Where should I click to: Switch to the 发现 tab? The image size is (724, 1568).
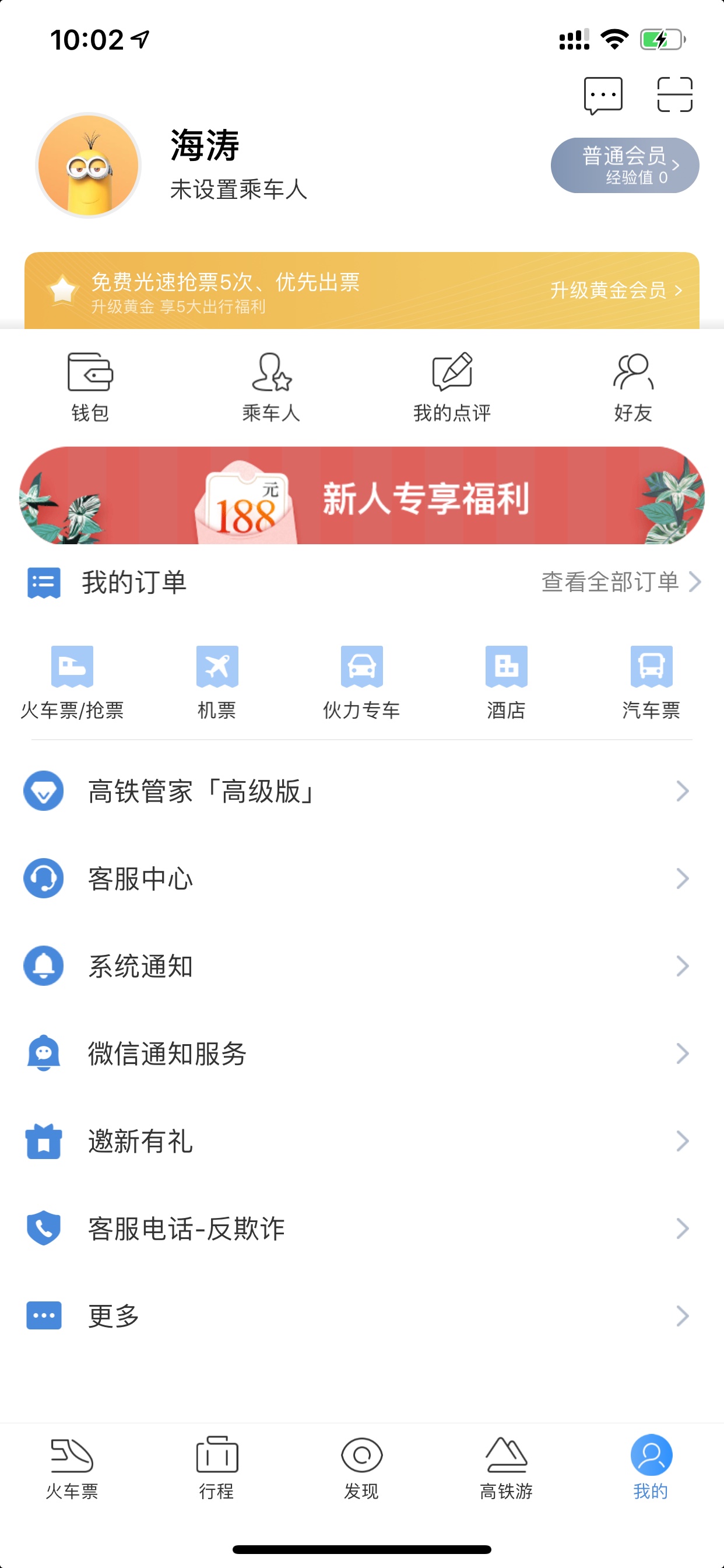[x=362, y=1468]
